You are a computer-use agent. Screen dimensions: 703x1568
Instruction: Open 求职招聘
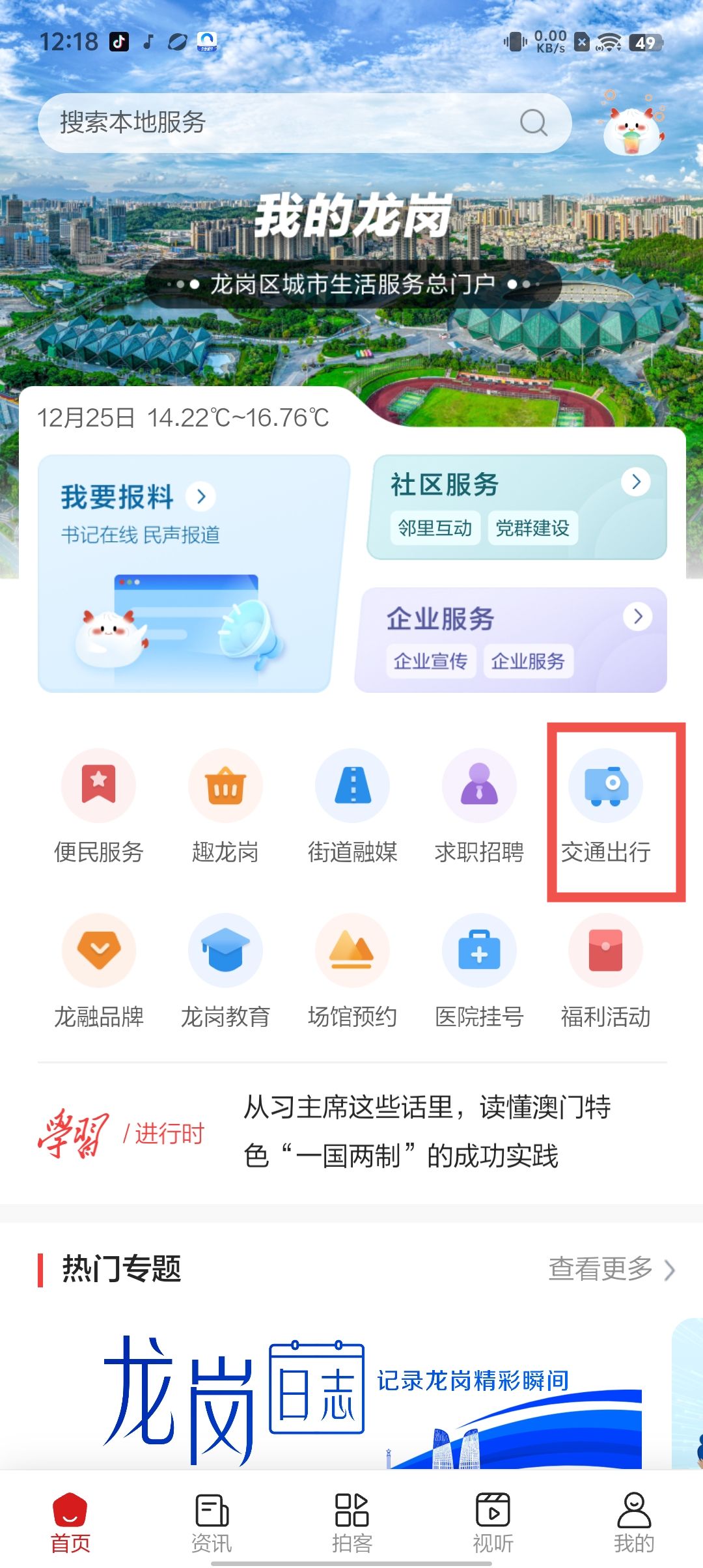click(x=479, y=807)
